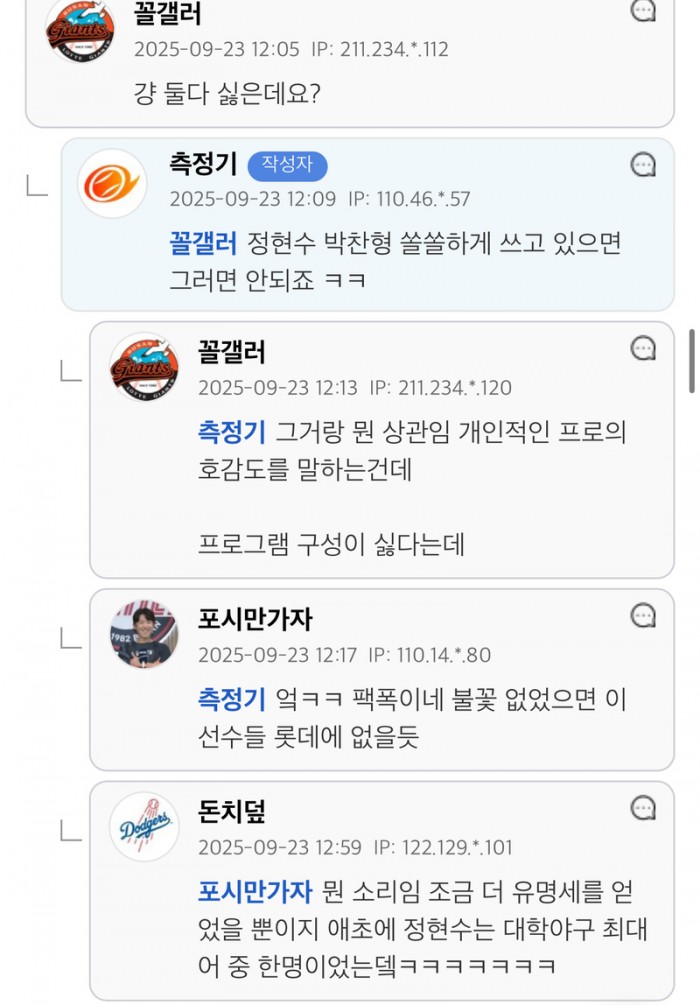The height and width of the screenshot is (1005, 700).
Task: Open 측정기's profile from the orange avatar
Action: [x=112, y=184]
